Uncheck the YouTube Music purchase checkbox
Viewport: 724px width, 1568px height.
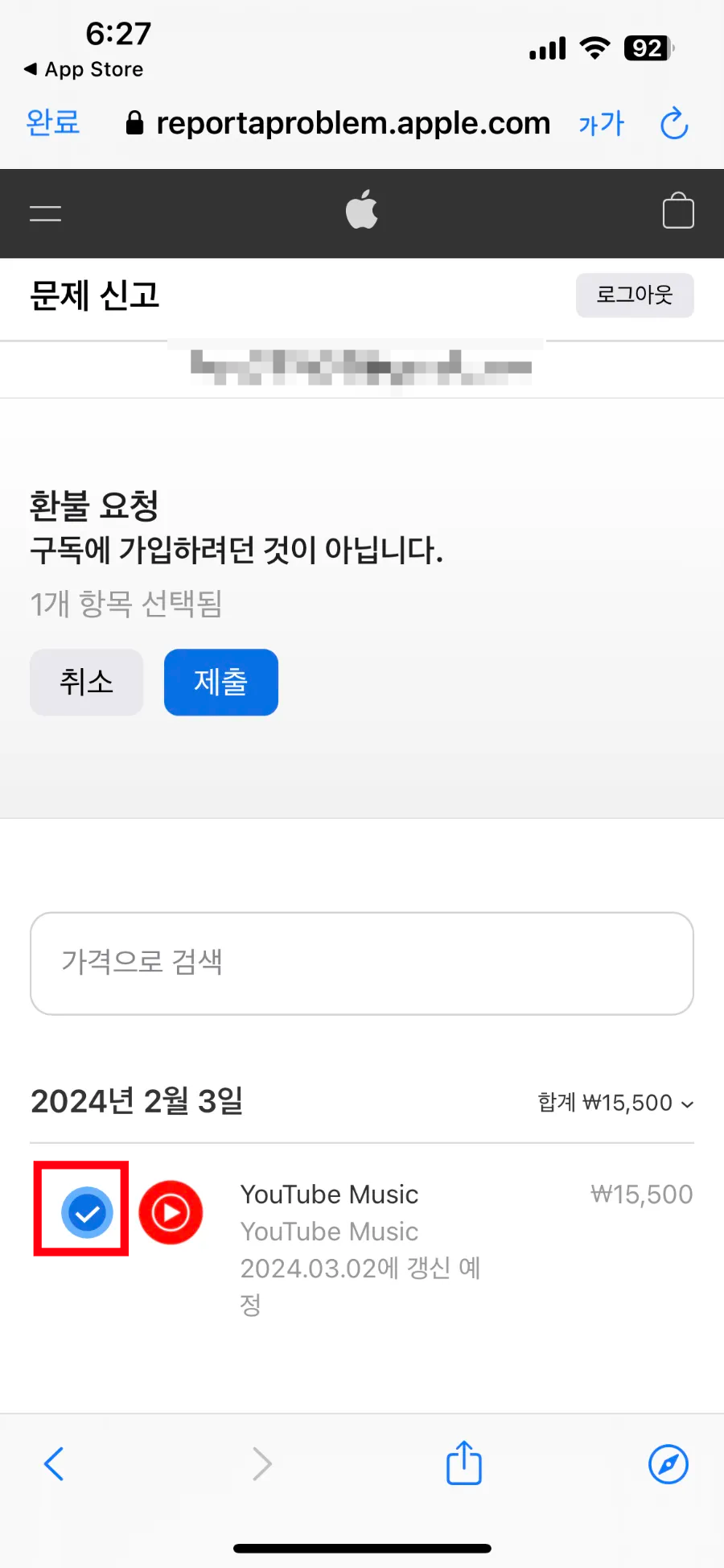[x=87, y=1213]
